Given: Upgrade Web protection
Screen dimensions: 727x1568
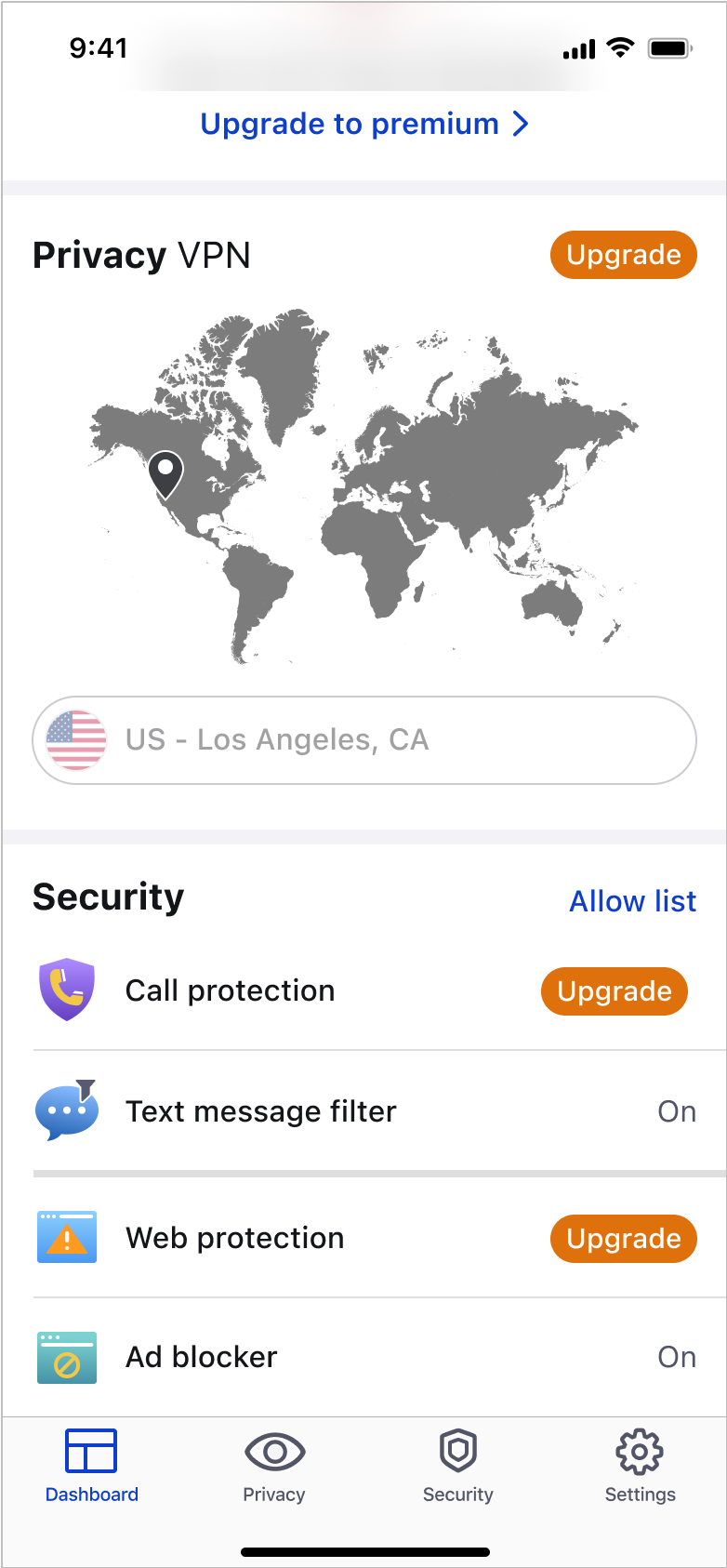Looking at the screenshot, I should [x=623, y=1239].
